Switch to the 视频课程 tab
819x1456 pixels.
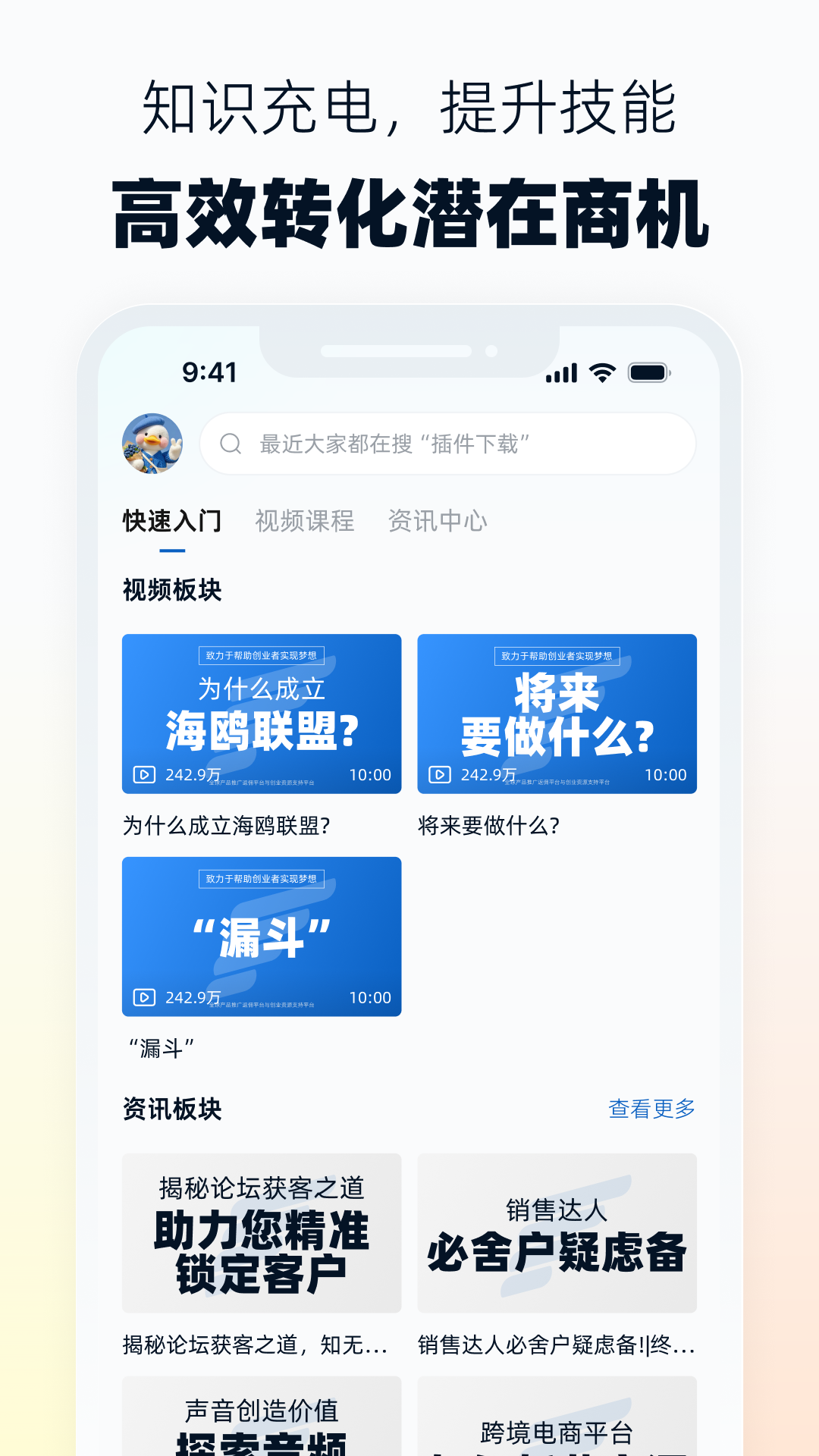(x=304, y=521)
